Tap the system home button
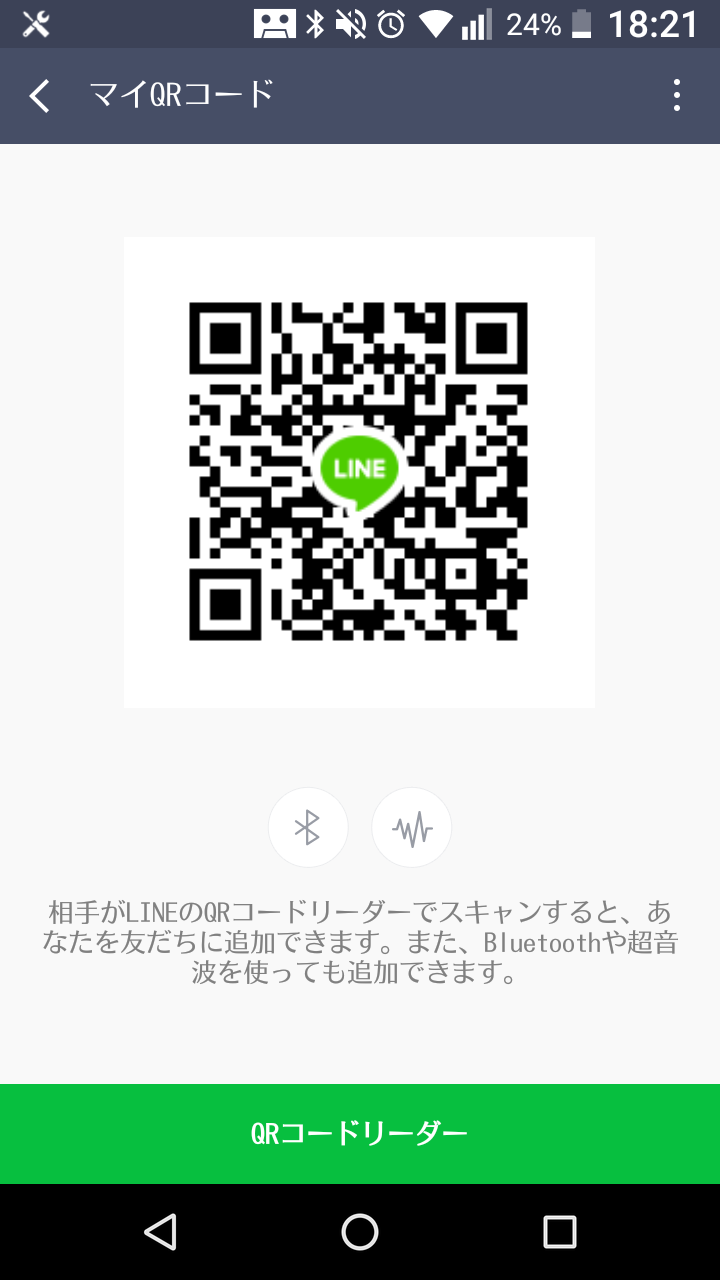Viewport: 720px width, 1280px height. (360, 1232)
